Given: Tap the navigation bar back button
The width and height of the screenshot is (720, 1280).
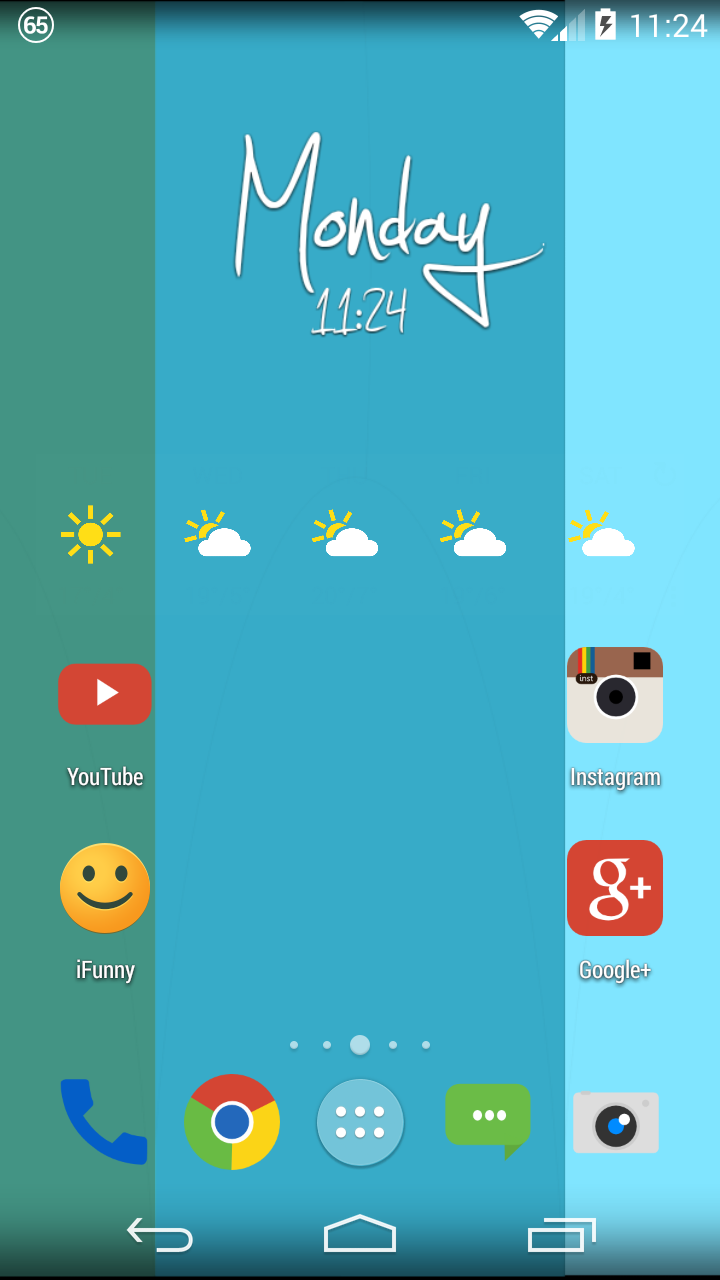Looking at the screenshot, I should coord(160,1236).
